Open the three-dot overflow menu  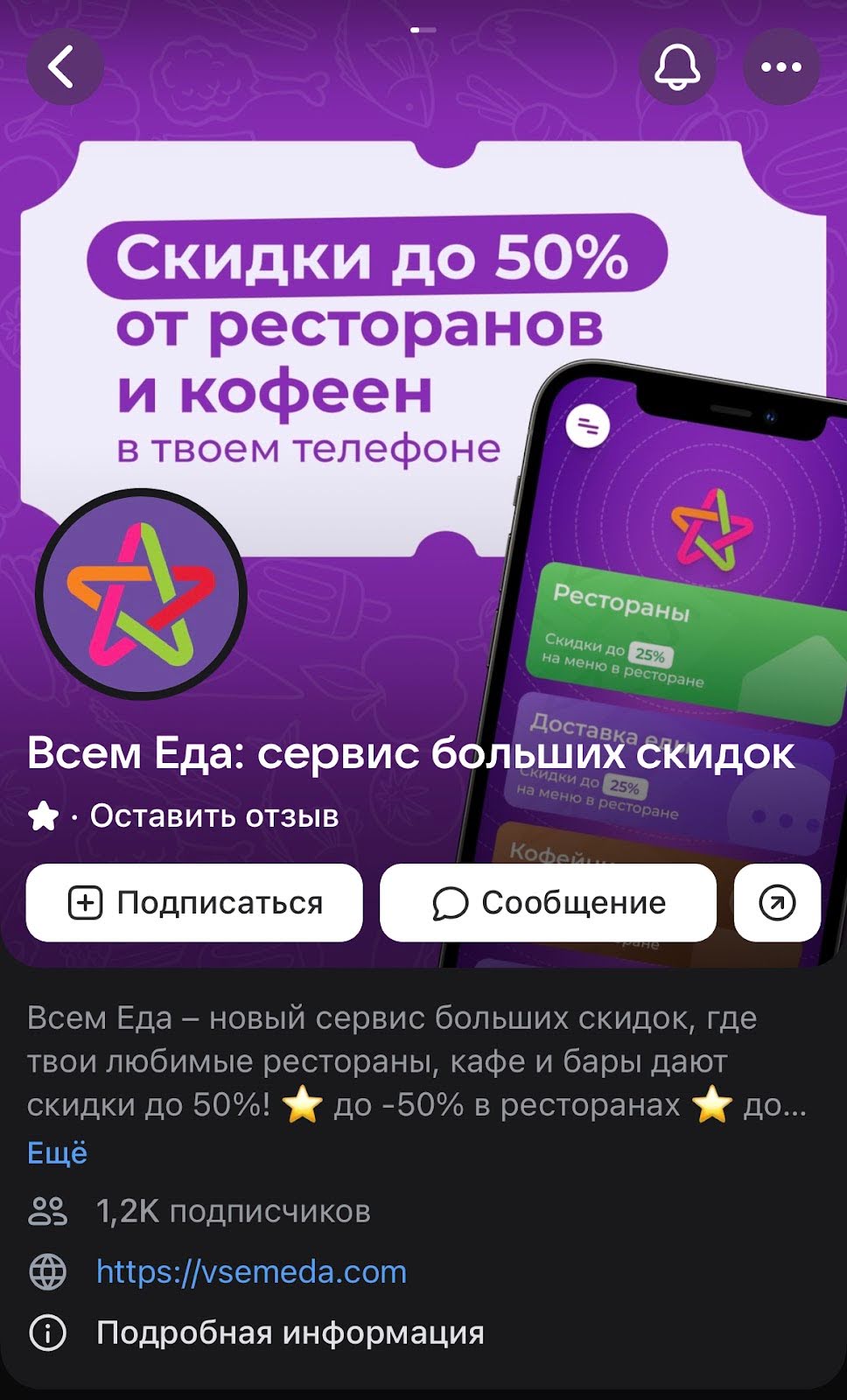(780, 67)
